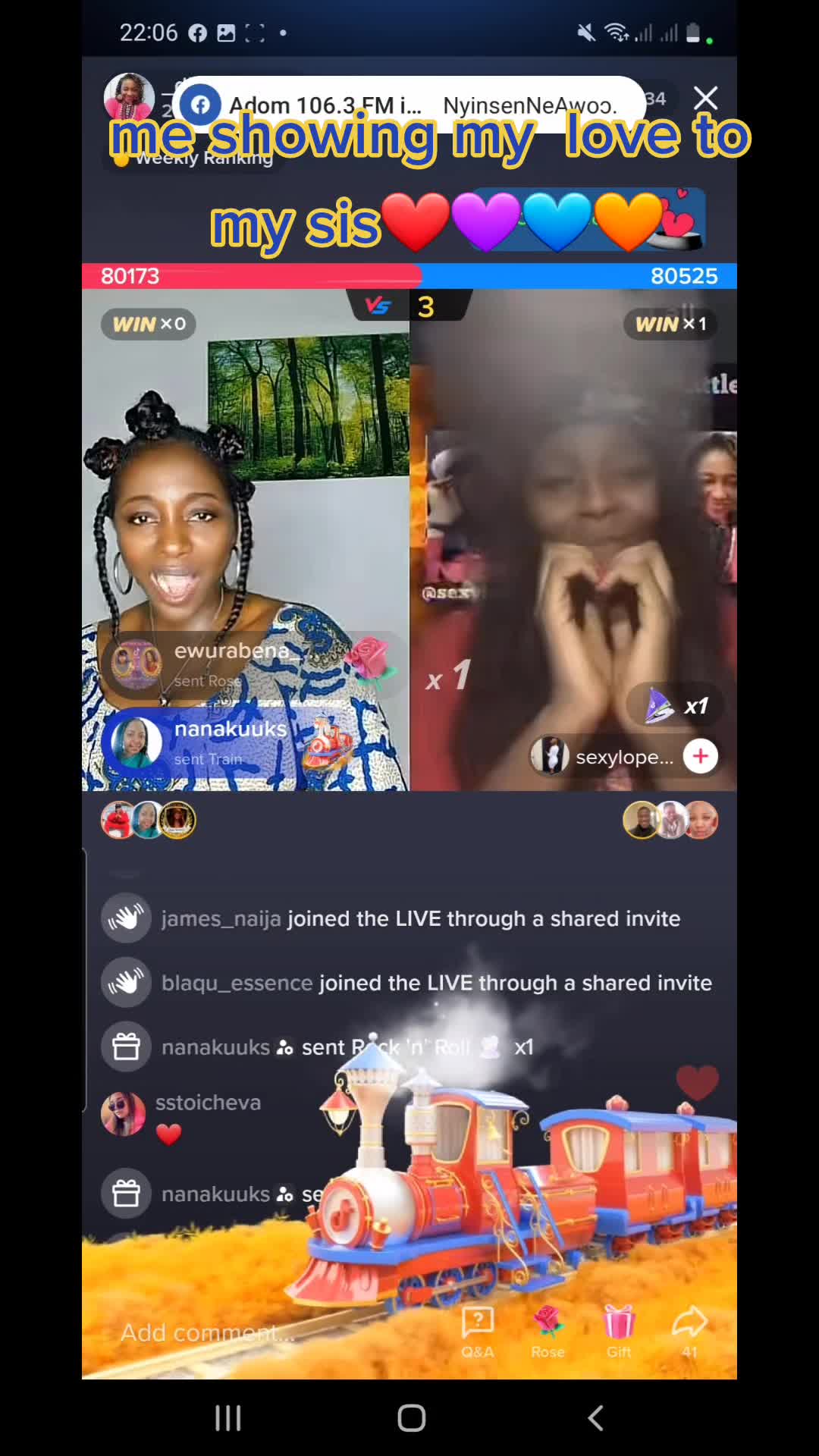Open the Adom 106.3 FM notification banner
This screenshot has width=819, height=1456.
coord(409,105)
